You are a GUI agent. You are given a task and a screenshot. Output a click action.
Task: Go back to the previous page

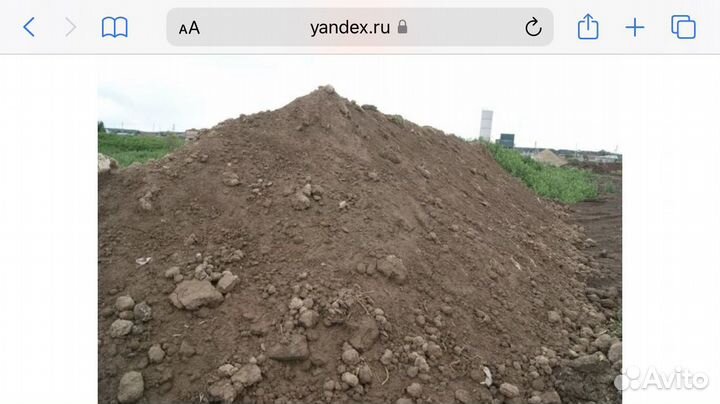coord(28,28)
